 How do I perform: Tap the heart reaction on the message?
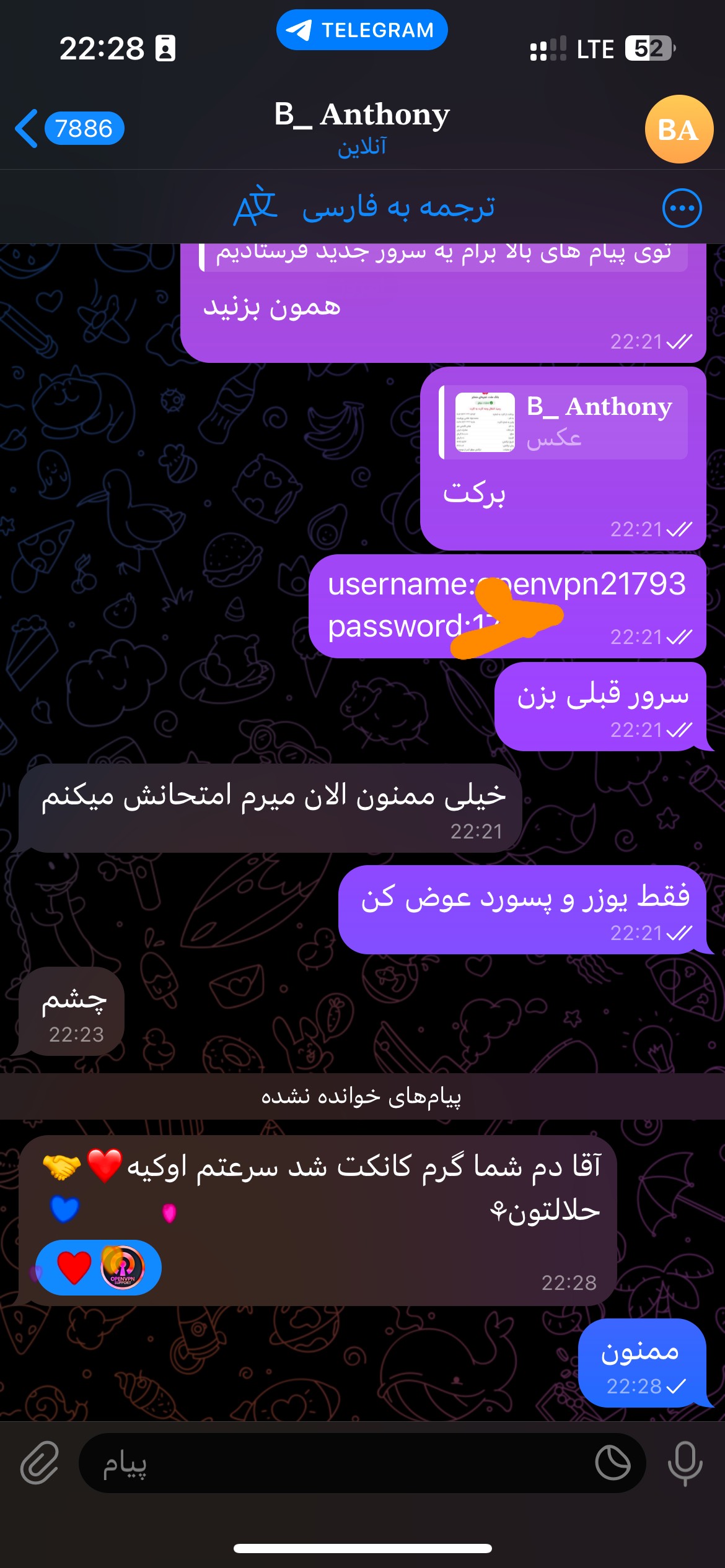[74, 1268]
